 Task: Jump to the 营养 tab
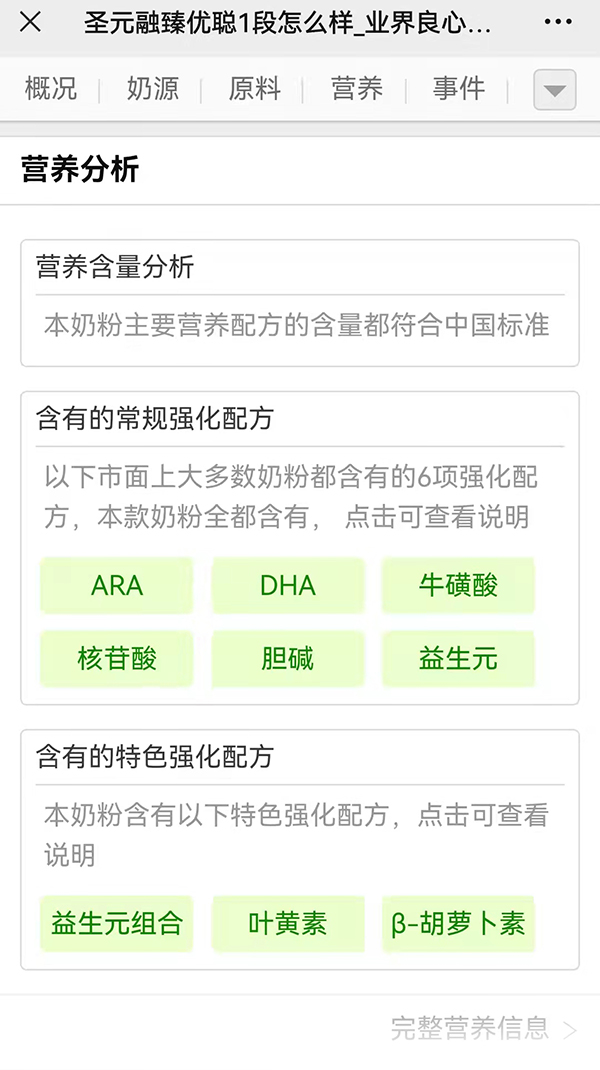[x=357, y=89]
